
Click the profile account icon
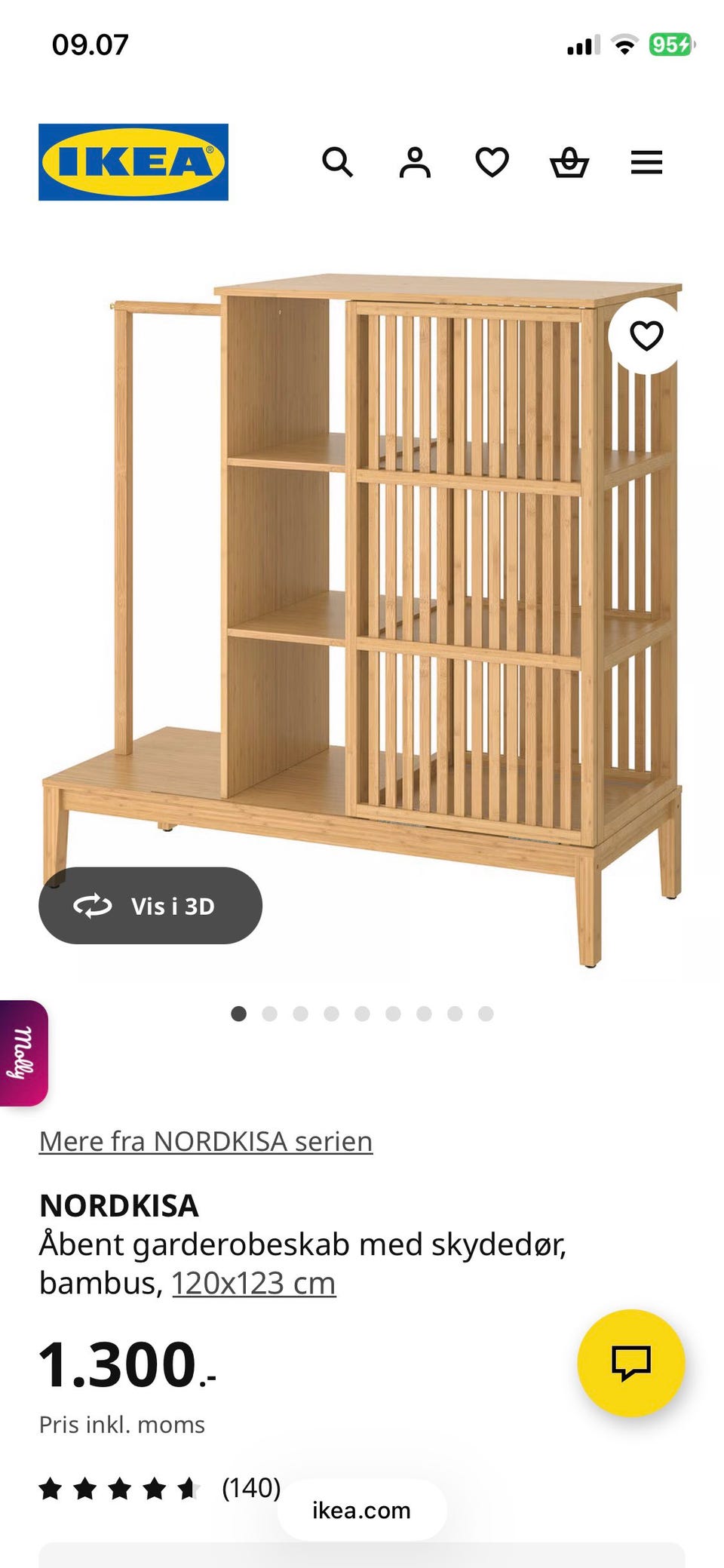pyautogui.click(x=416, y=162)
